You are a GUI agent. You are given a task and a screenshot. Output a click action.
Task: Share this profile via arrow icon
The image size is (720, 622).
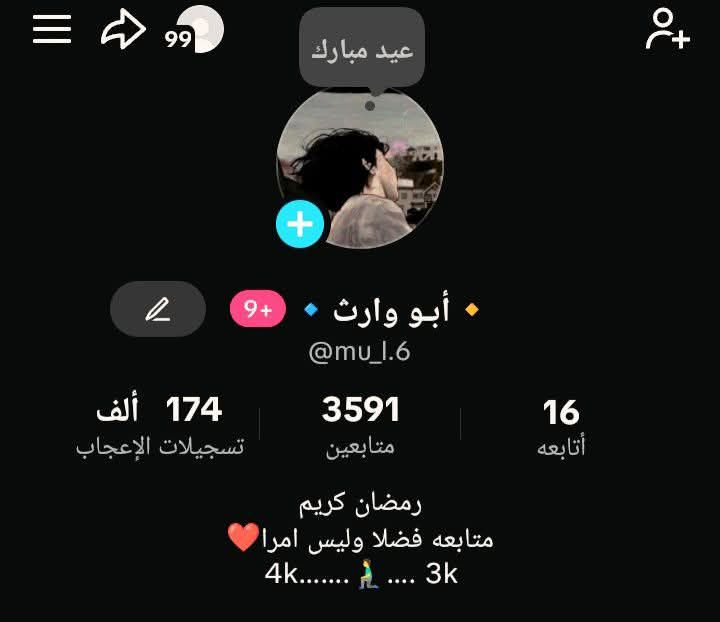point(123,30)
